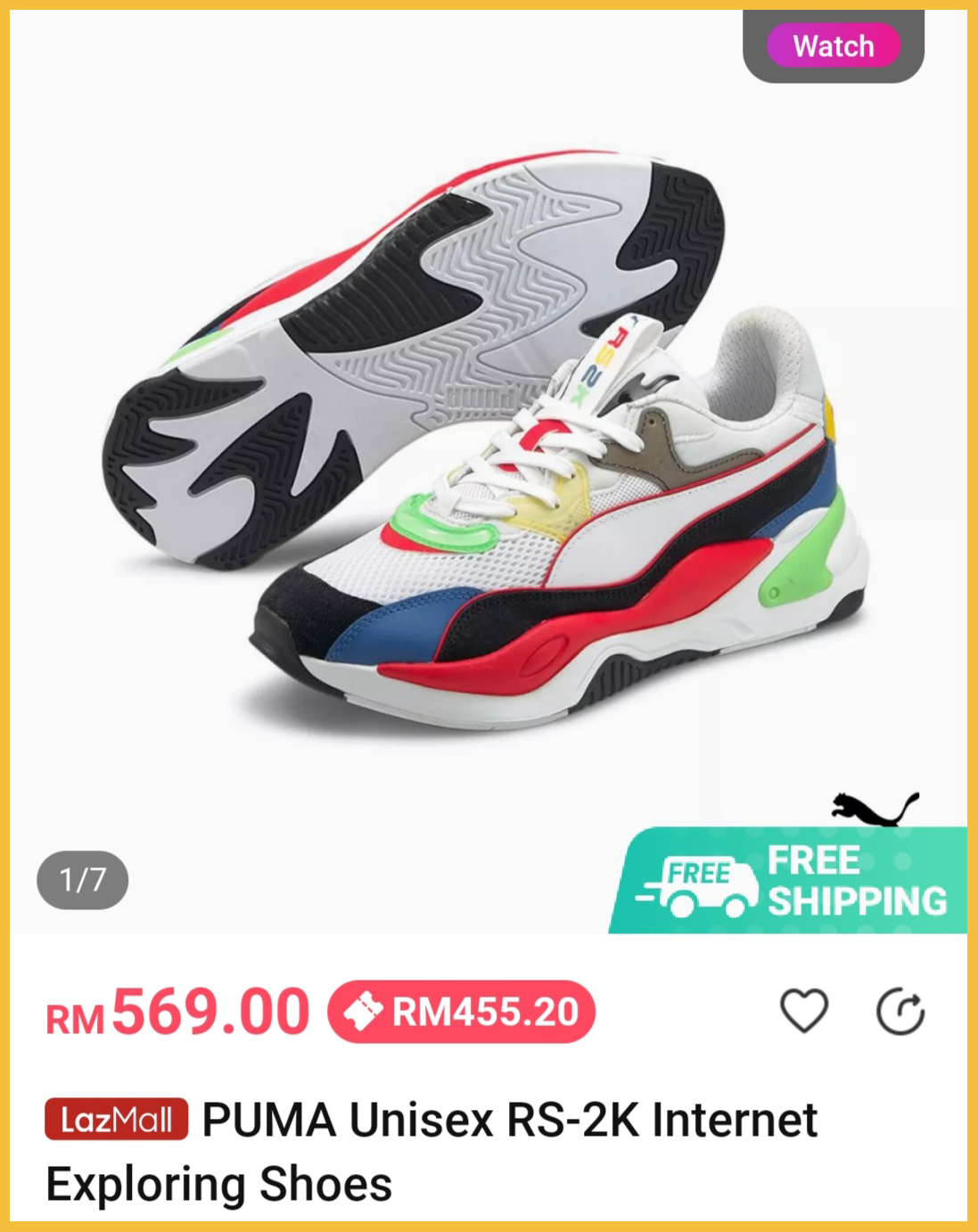Open the RM455.20 voucher price chip

point(461,1012)
